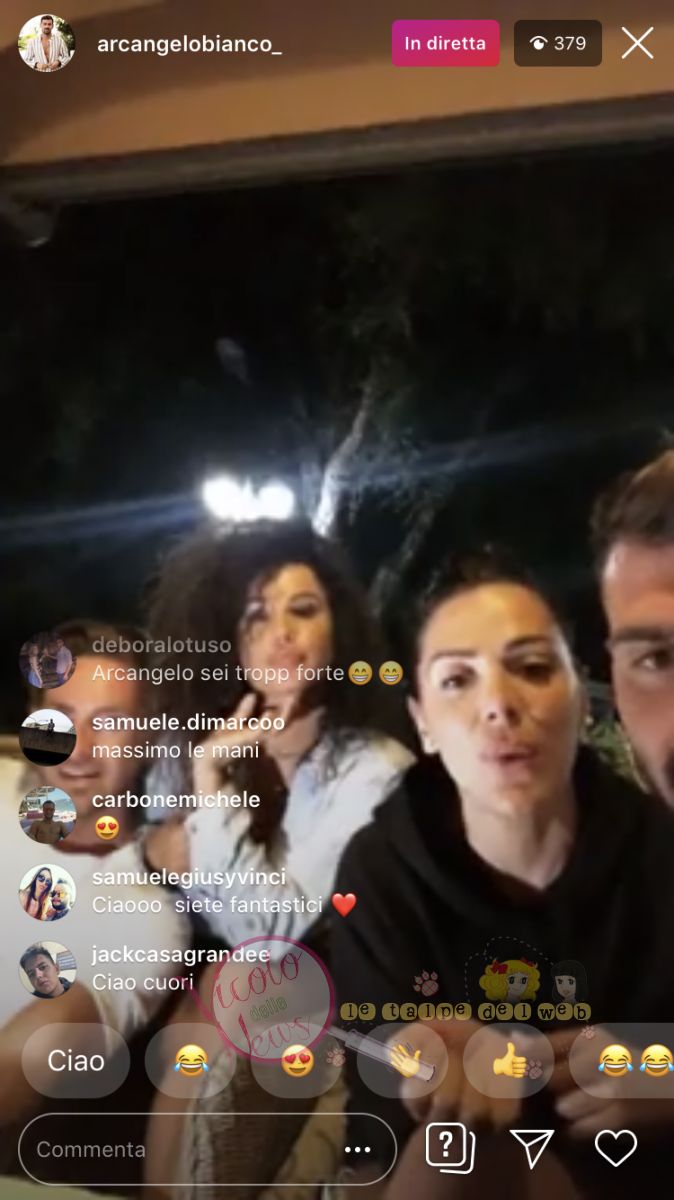Share the live via paper plane

[x=532, y=1148]
